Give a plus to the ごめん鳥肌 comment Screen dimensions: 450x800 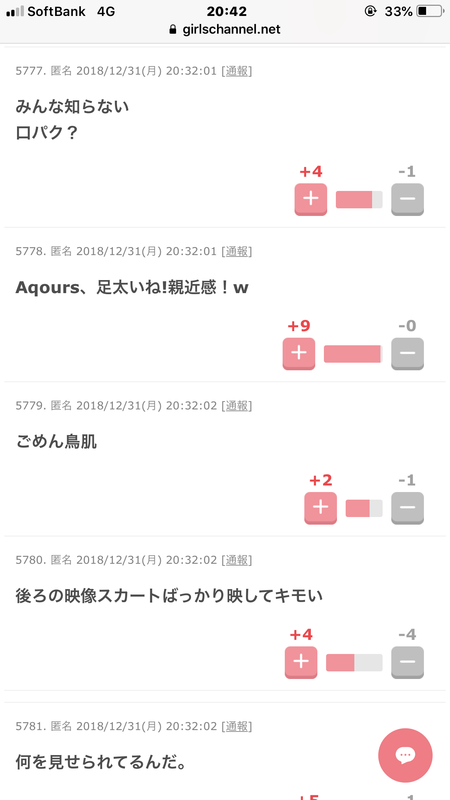(x=320, y=508)
